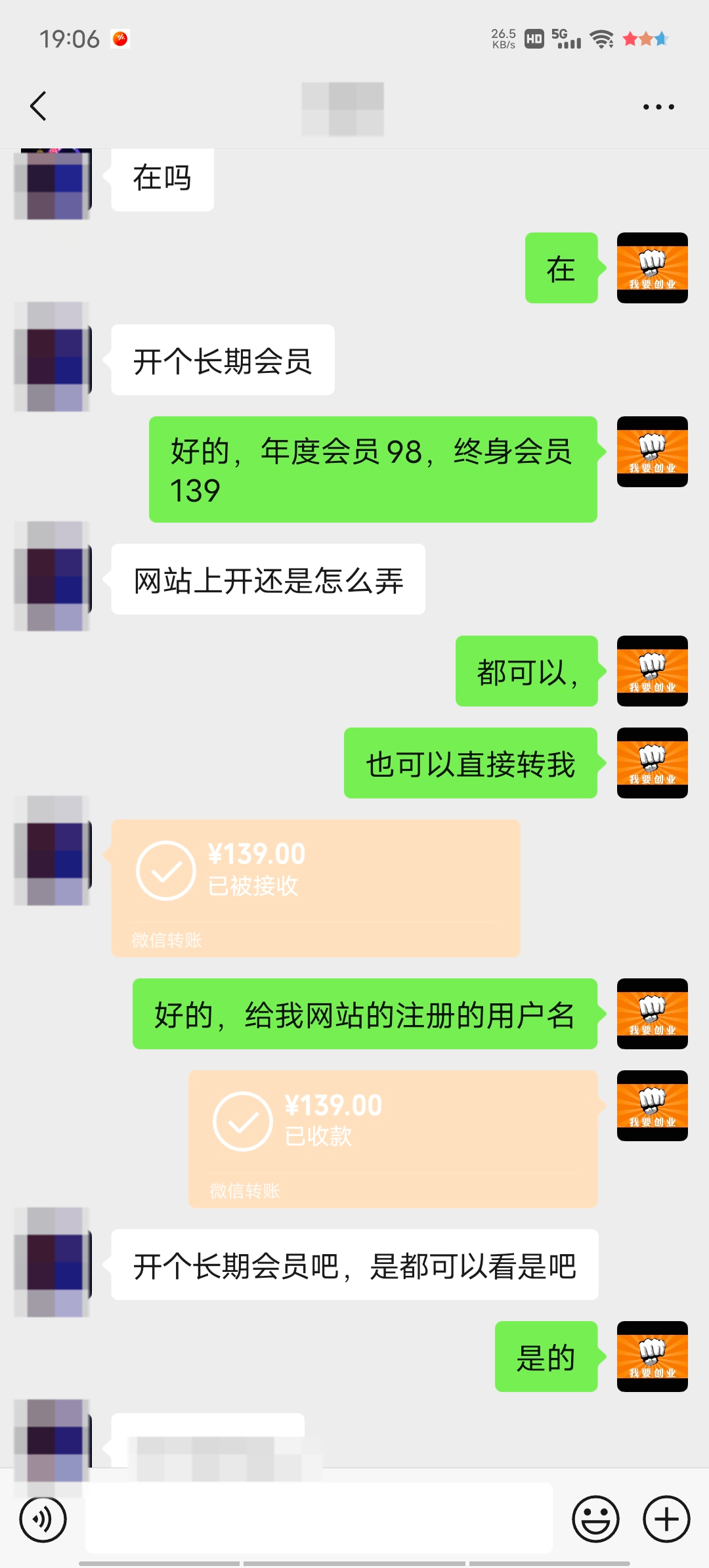The image size is (709, 1568).
Task: Open the three-dot chat info menu
Action: [x=658, y=107]
